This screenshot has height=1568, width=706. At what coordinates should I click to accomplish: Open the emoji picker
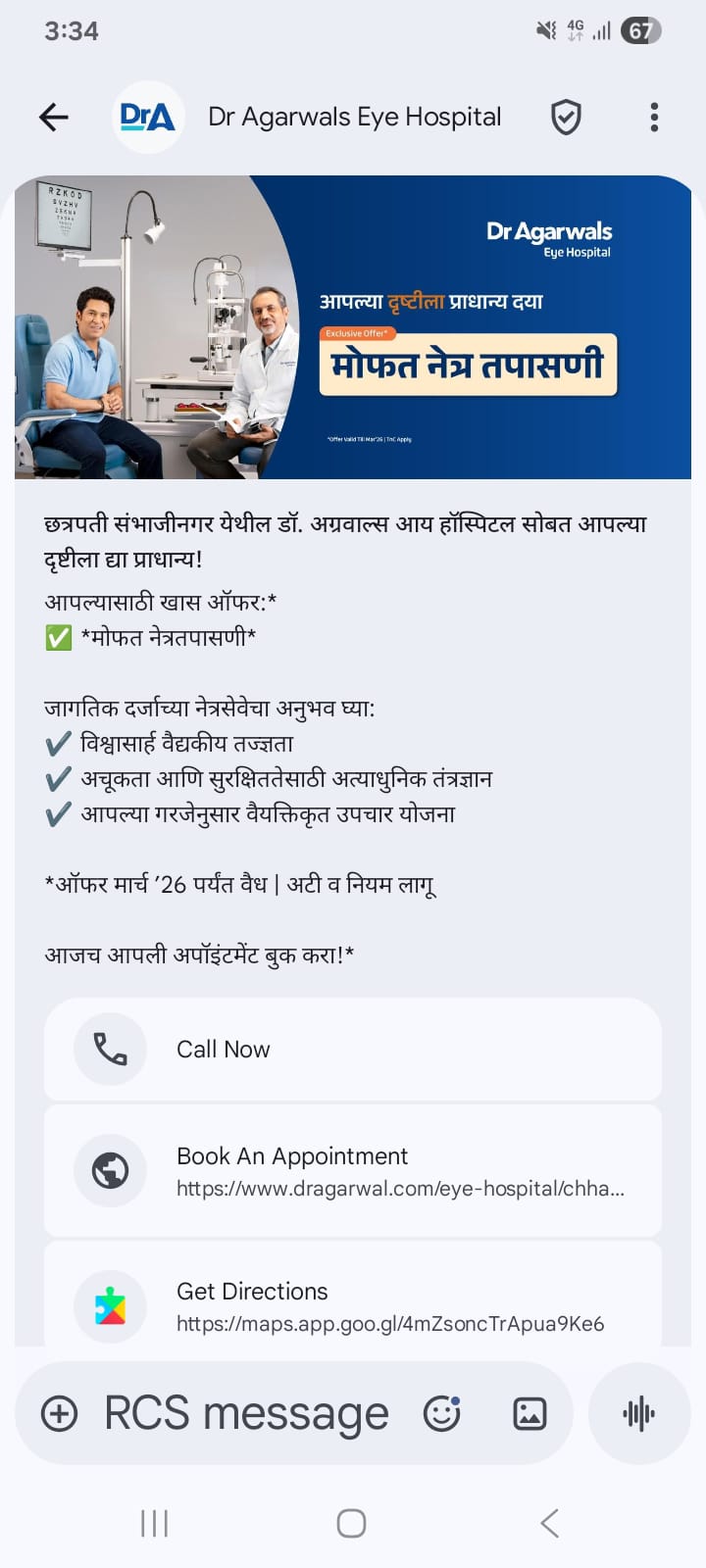441,1414
